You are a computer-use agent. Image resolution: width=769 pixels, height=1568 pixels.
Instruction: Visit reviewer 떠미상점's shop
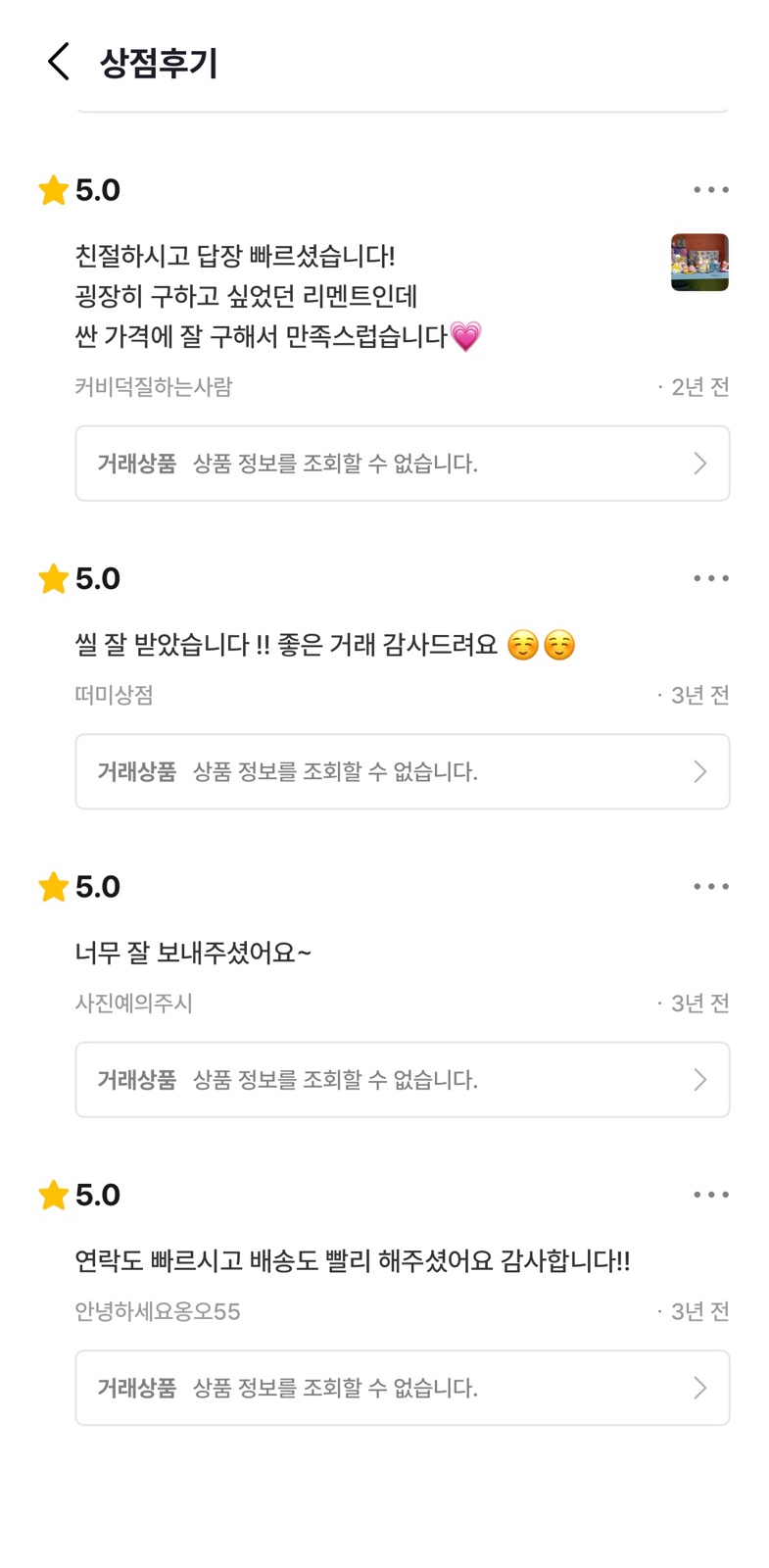(114, 696)
